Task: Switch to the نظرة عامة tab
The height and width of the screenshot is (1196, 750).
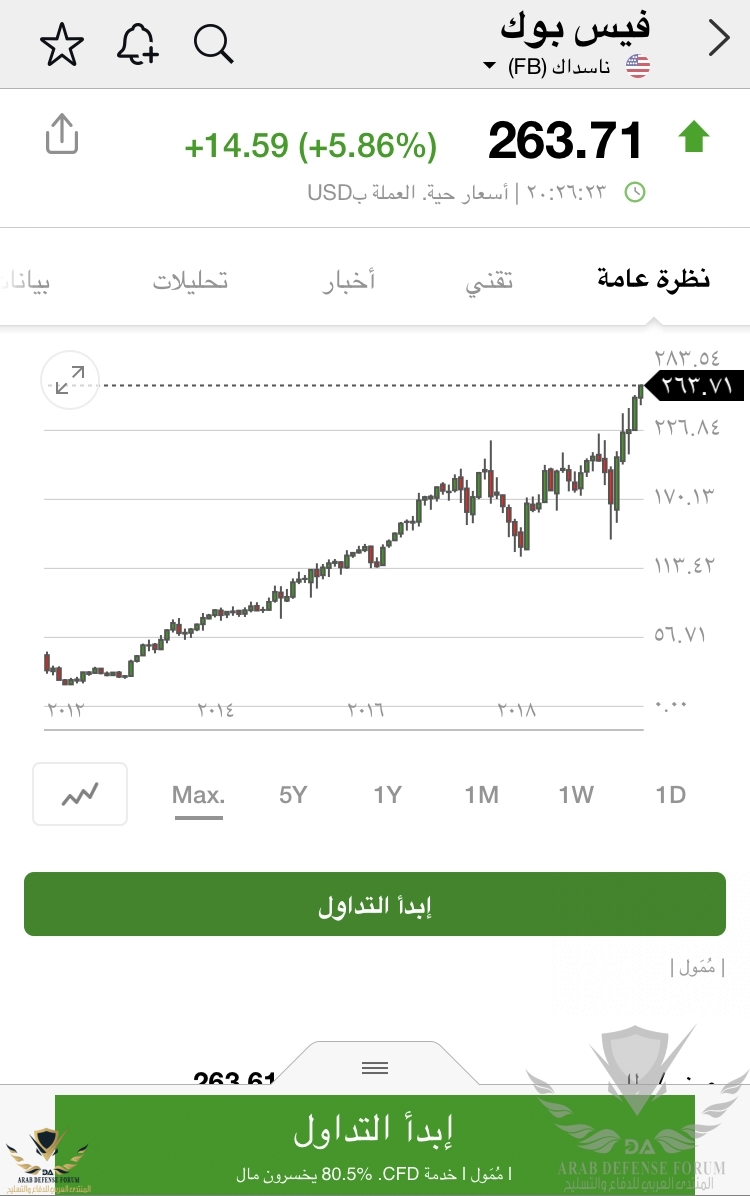Action: tap(654, 280)
